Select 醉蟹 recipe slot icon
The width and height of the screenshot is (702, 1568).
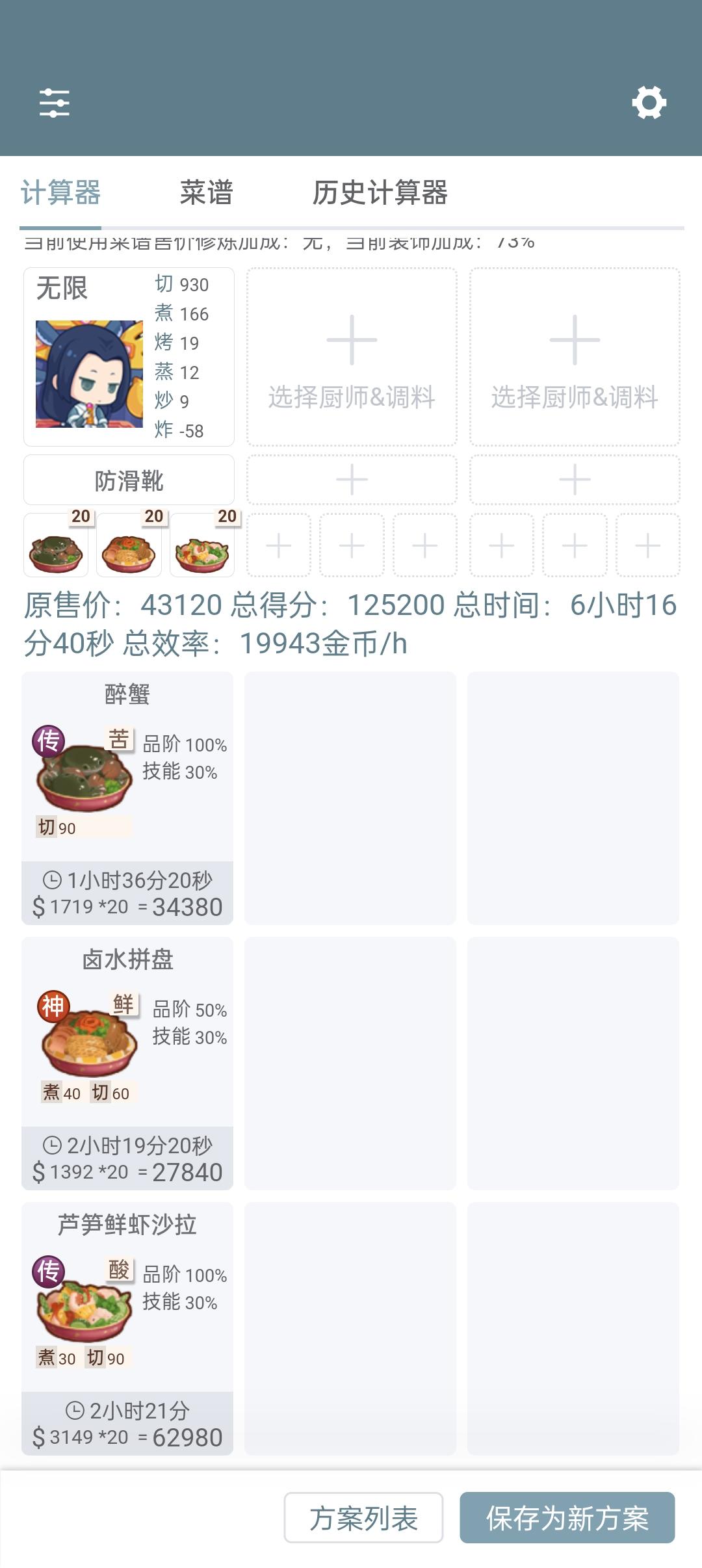(x=56, y=546)
